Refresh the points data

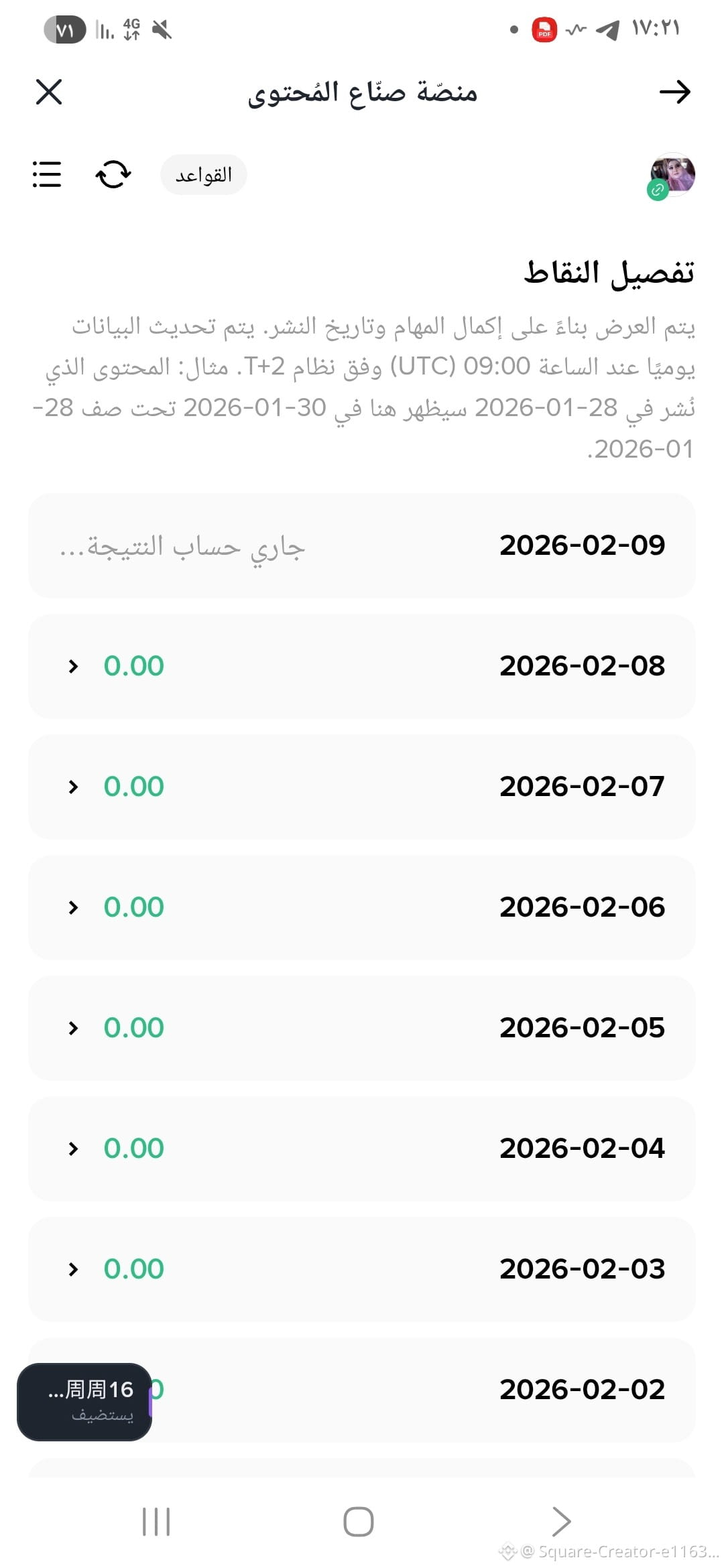pos(113,174)
